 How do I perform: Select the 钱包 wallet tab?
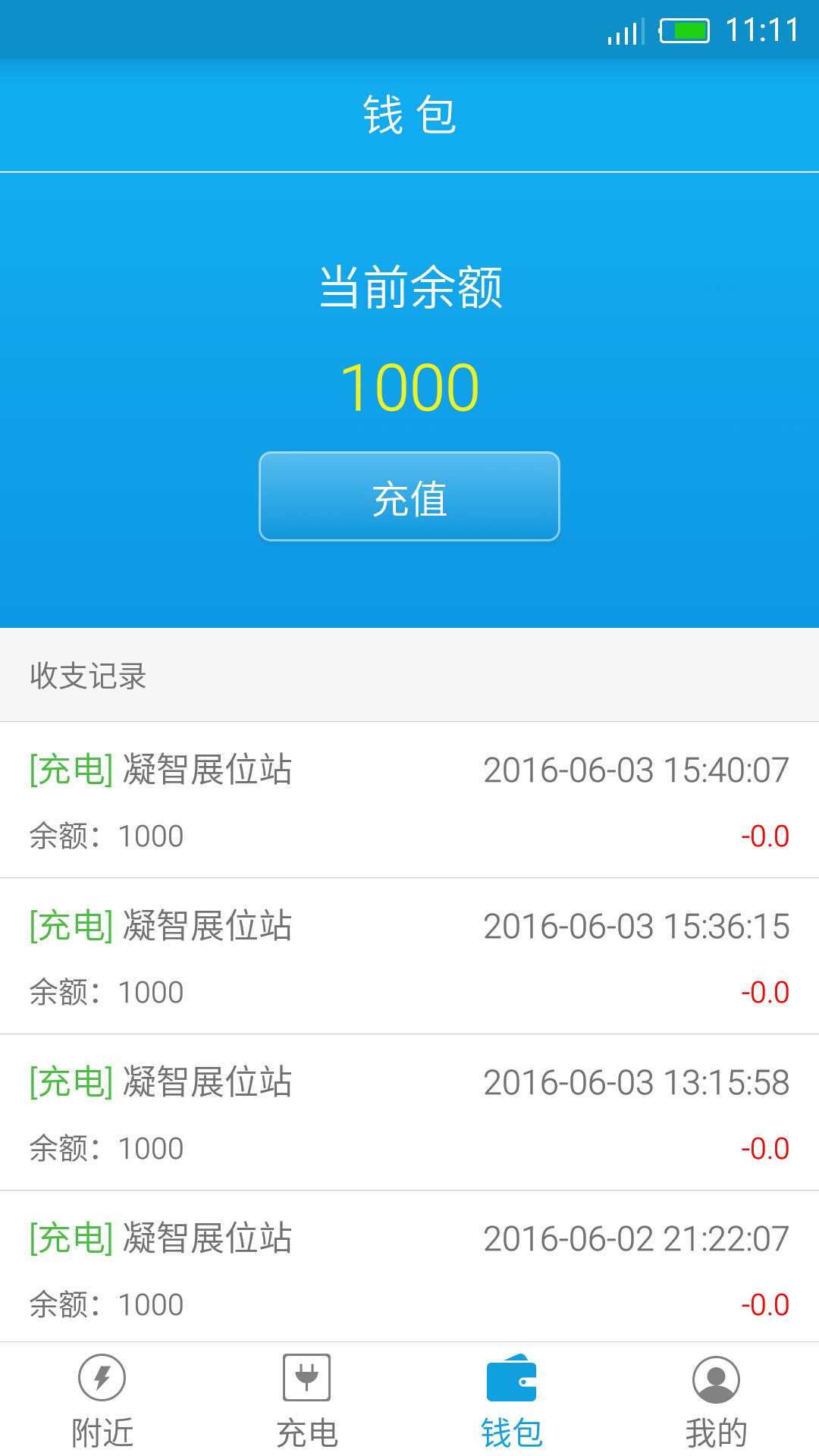click(512, 1400)
